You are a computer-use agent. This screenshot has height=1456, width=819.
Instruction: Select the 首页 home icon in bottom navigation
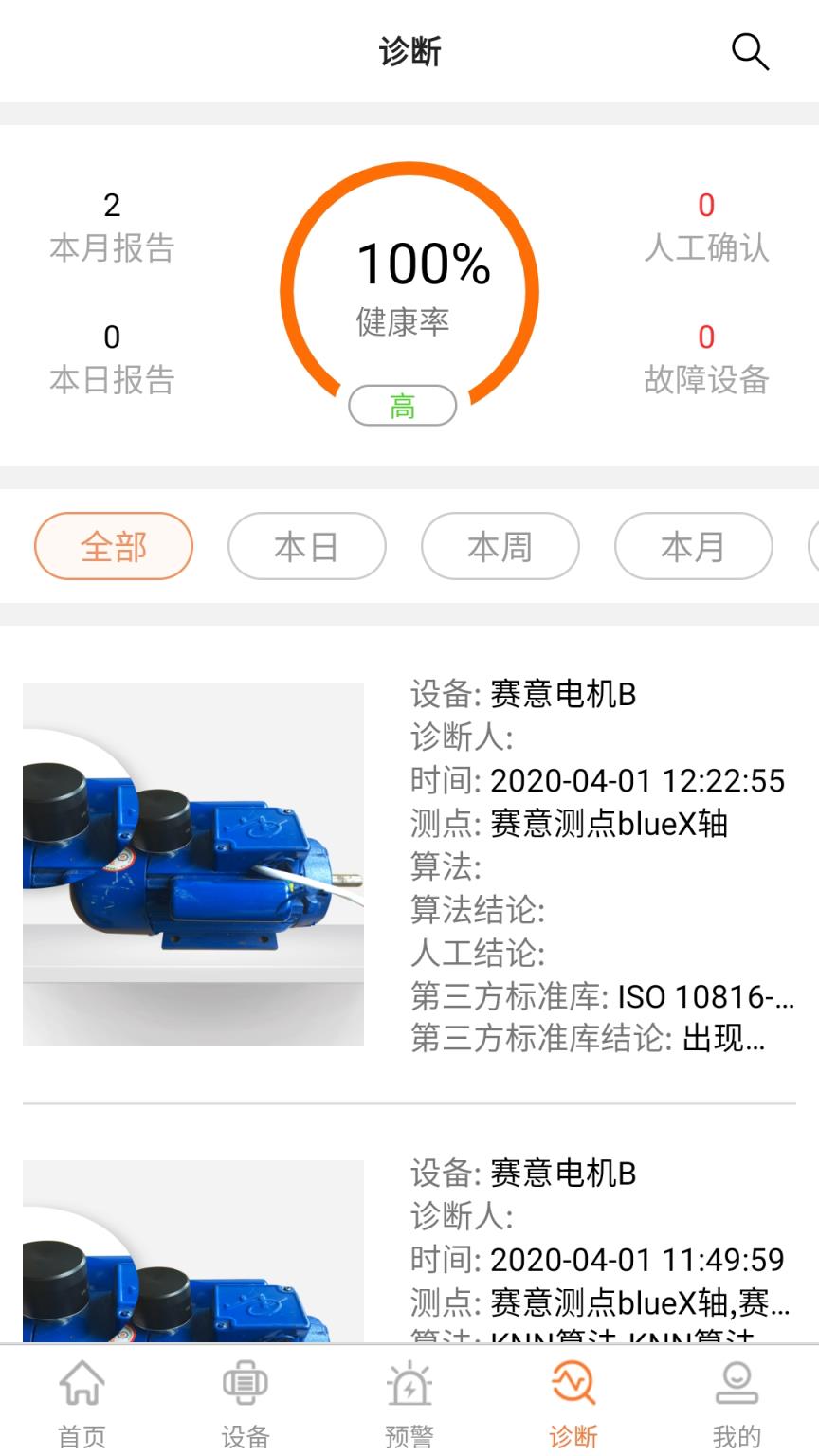[82, 1403]
